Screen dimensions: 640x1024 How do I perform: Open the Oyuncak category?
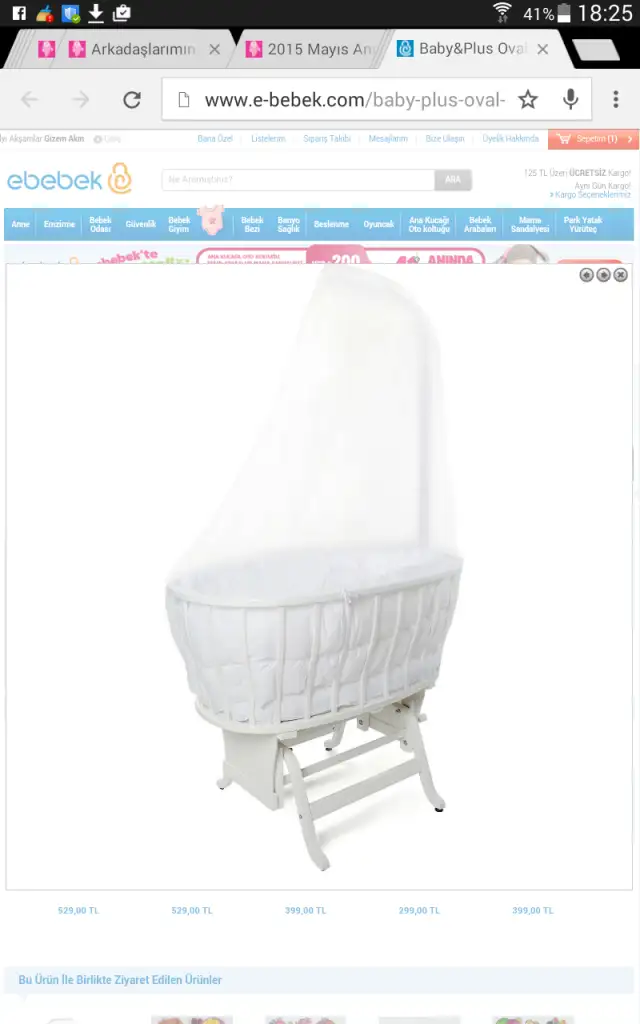379,224
